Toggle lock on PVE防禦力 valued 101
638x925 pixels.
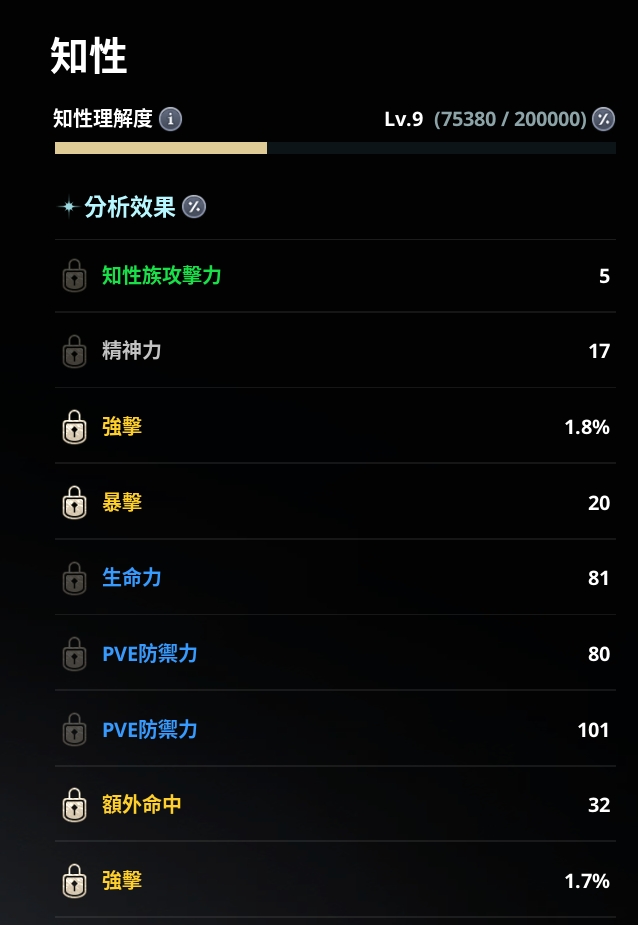(x=74, y=730)
